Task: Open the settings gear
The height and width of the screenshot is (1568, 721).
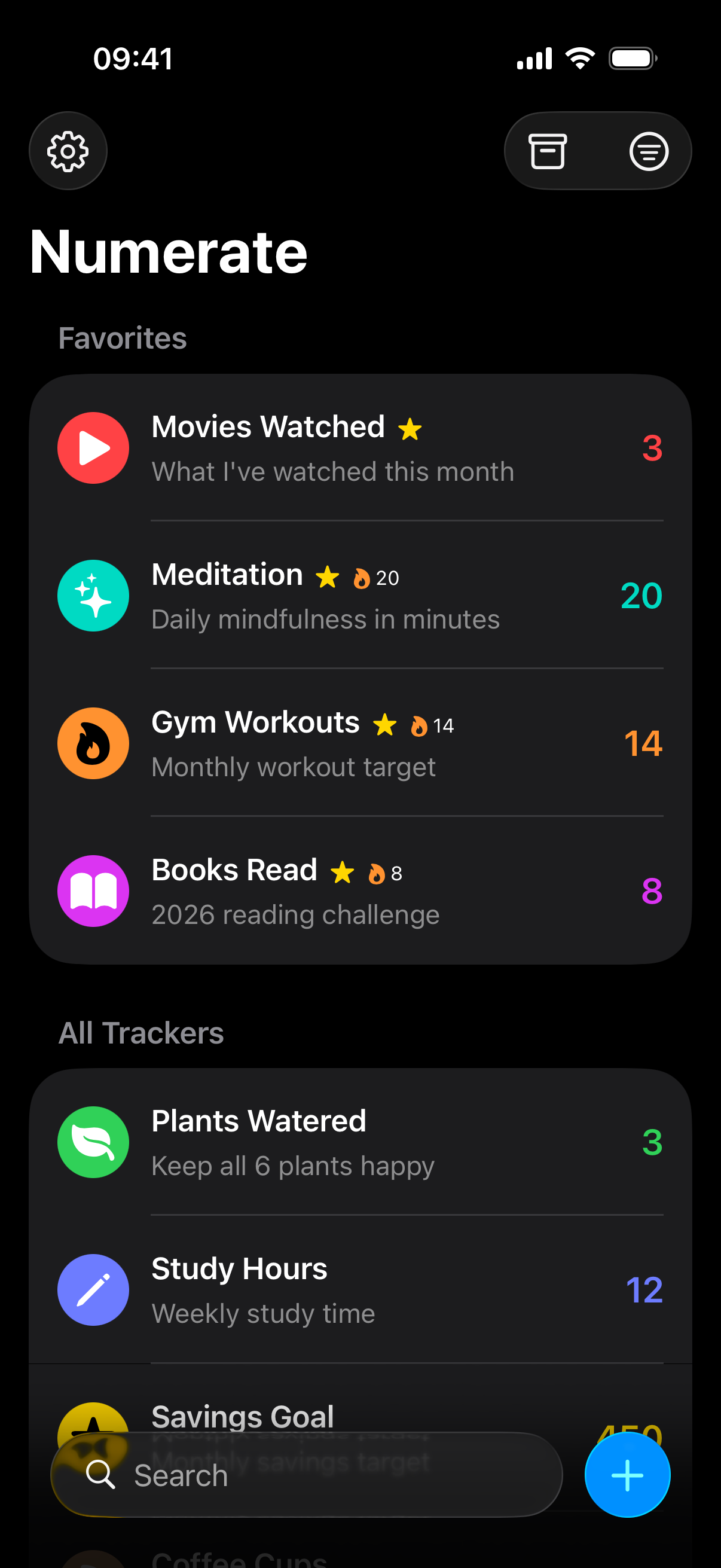Action: click(x=68, y=150)
